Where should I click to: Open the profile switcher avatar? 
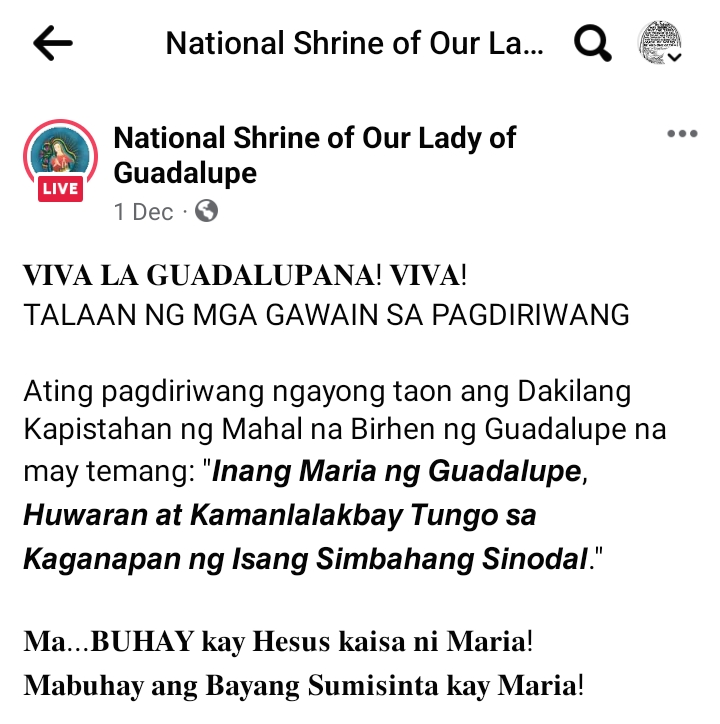tap(660, 42)
